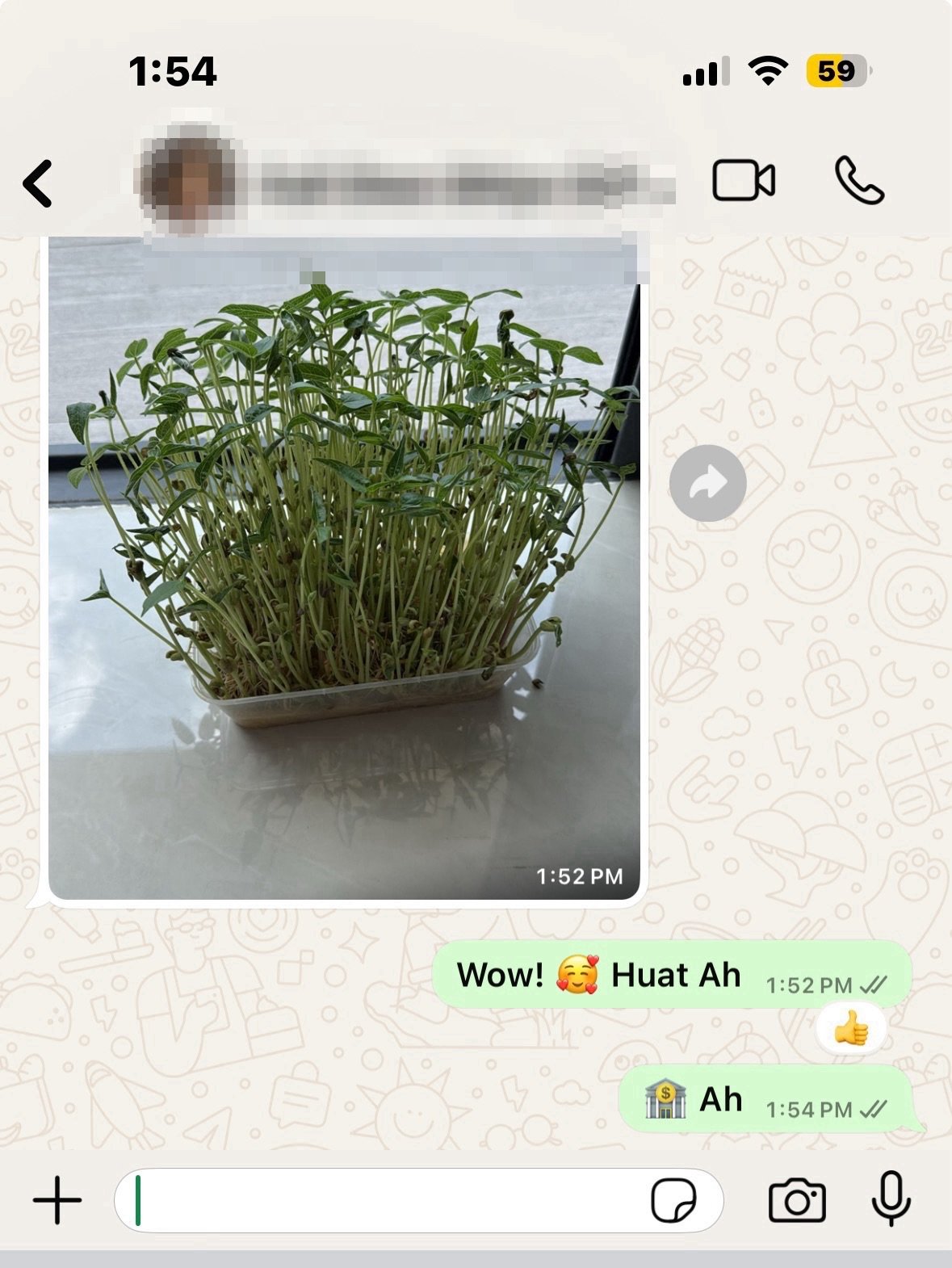Go back to the chat list

tap(38, 183)
